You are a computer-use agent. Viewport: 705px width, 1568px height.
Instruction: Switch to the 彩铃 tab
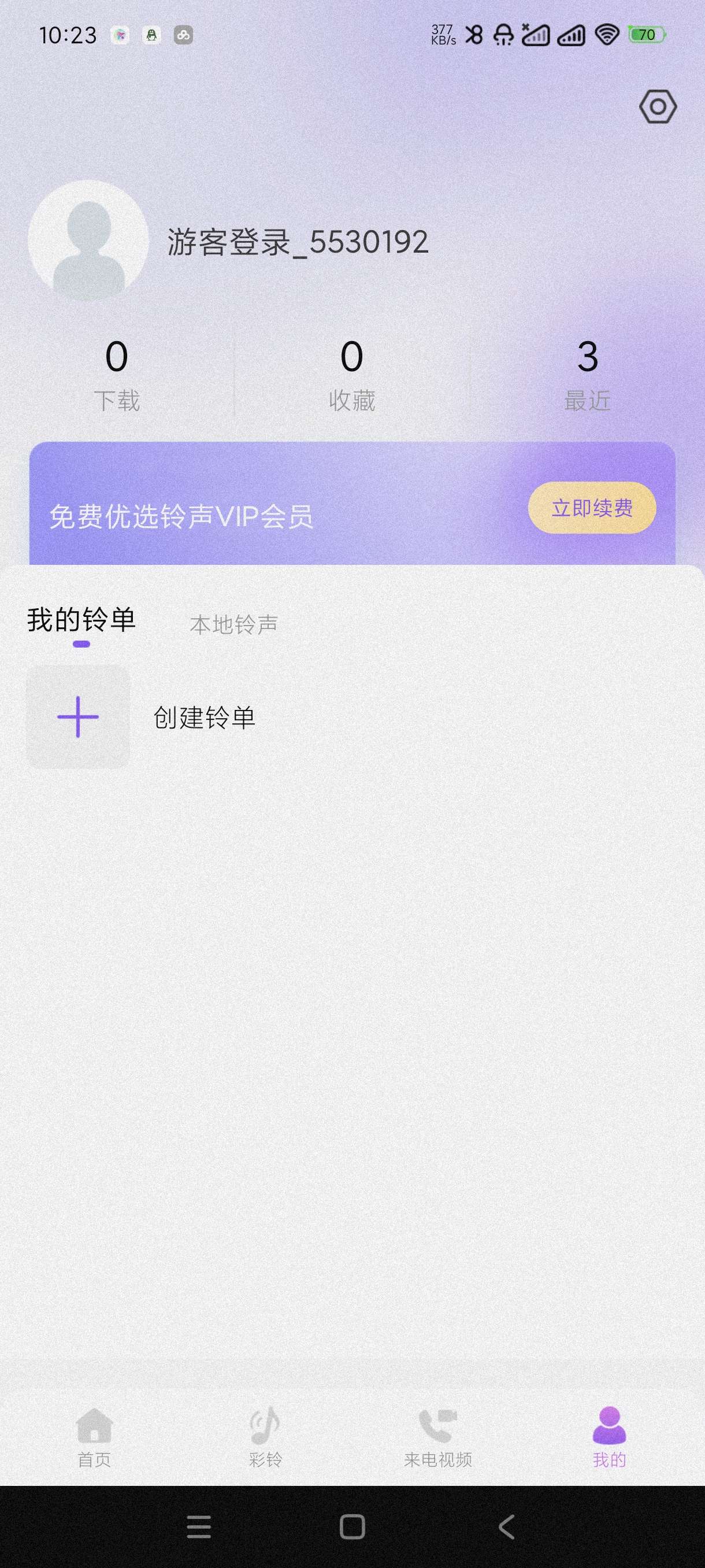click(265, 1437)
